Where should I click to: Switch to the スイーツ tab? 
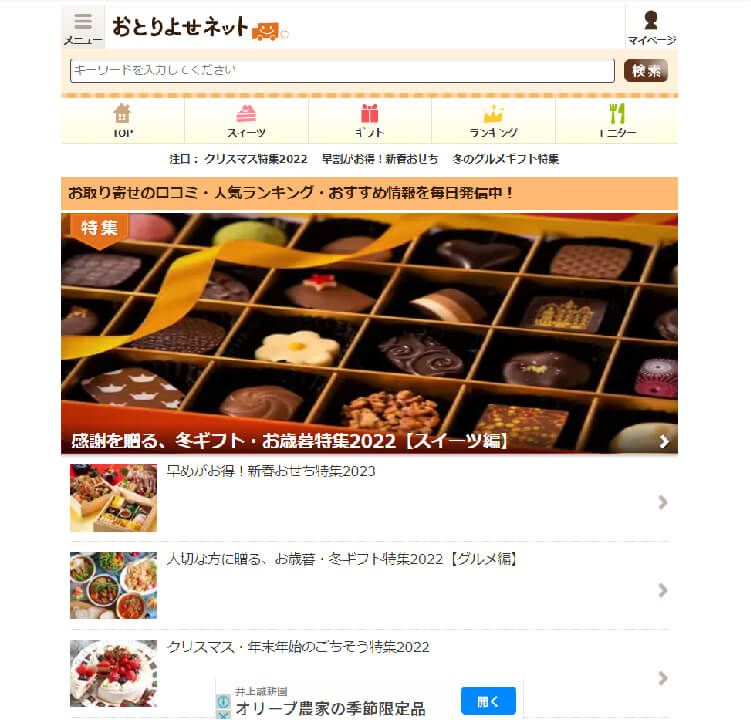tap(246, 120)
